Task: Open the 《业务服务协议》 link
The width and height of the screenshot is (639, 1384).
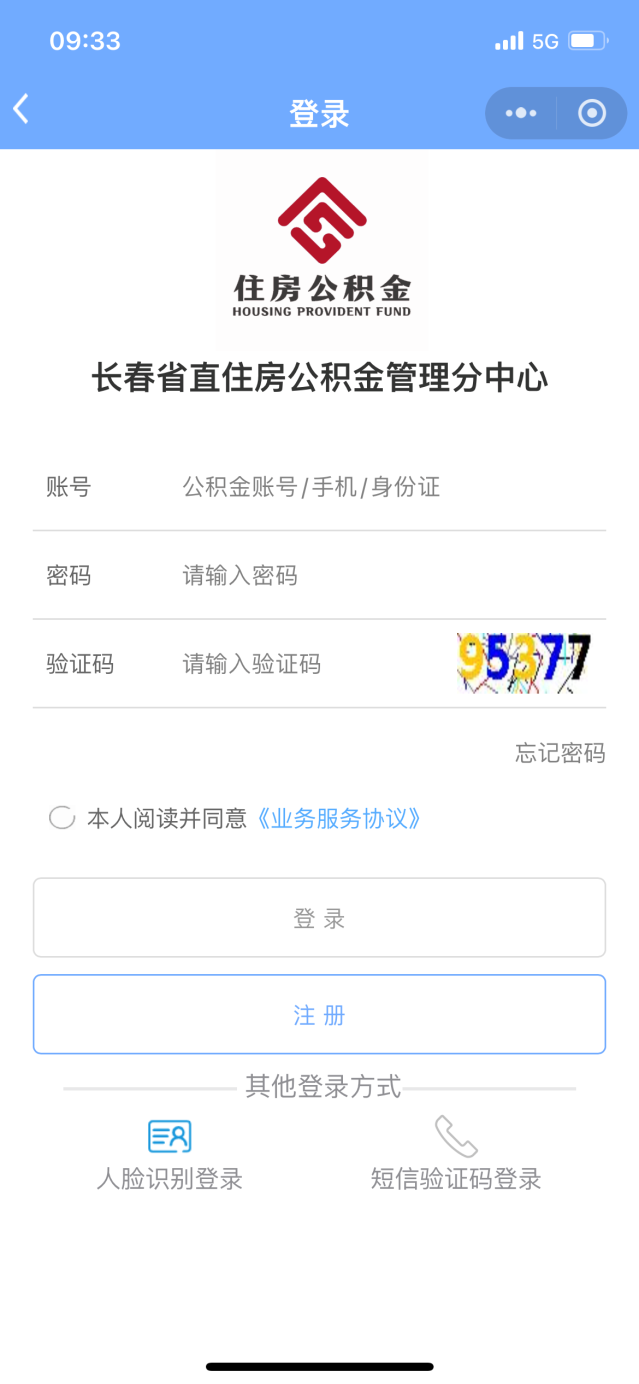Action: [x=339, y=818]
